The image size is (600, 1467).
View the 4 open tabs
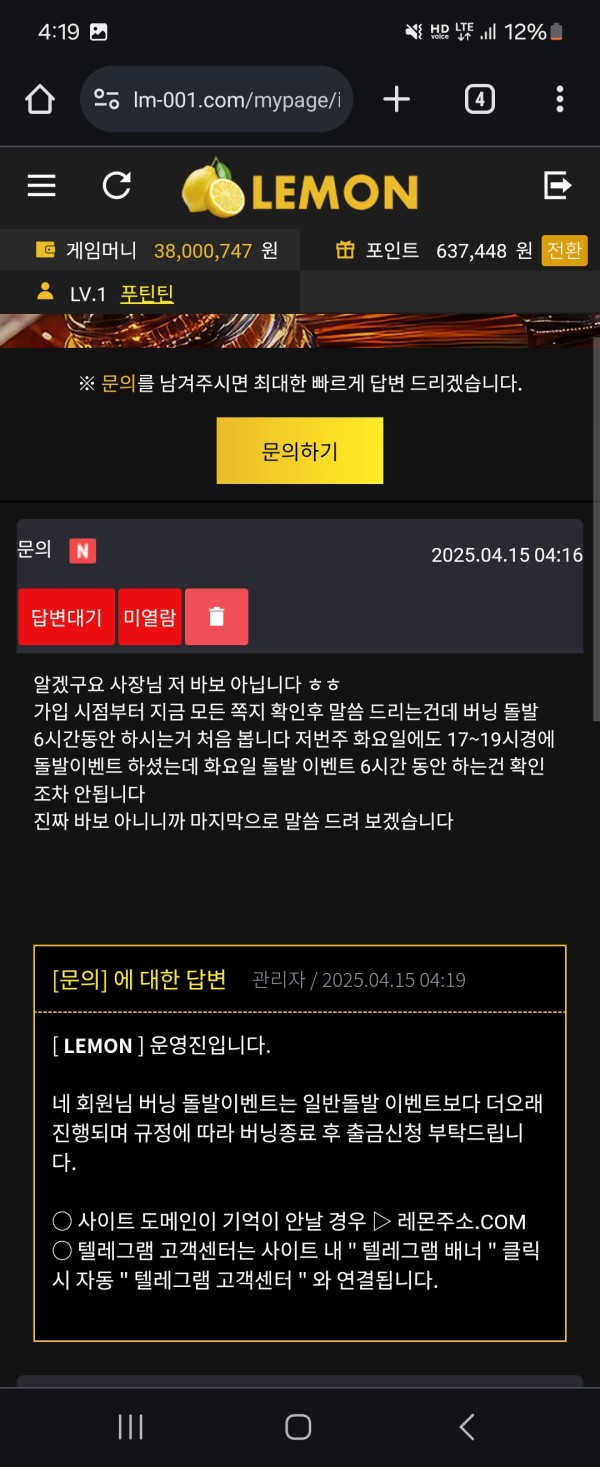479,99
